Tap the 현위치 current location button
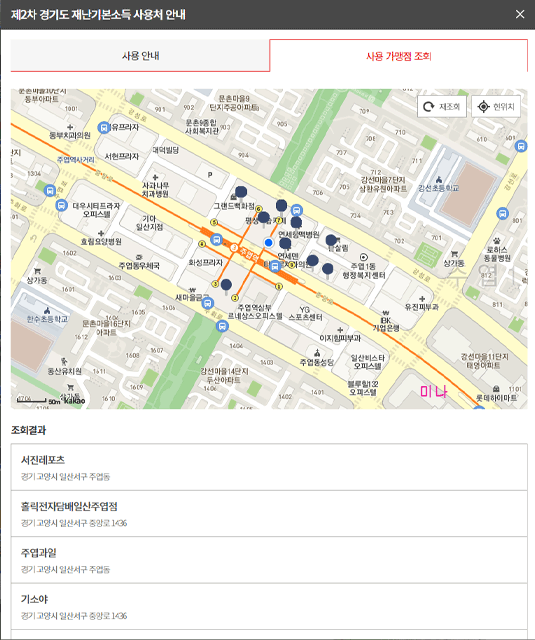The height and width of the screenshot is (640, 535). click(496, 107)
